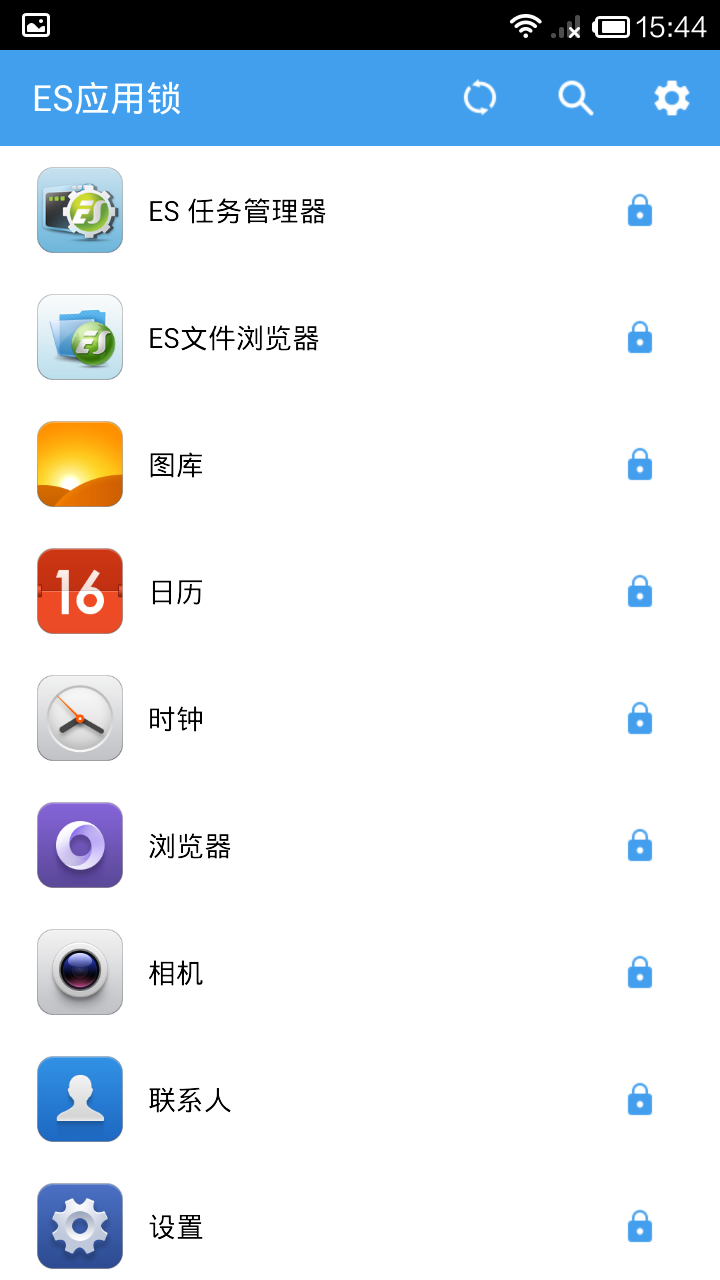Select the 相机 camera icon
The image size is (720, 1280).
[x=79, y=971]
